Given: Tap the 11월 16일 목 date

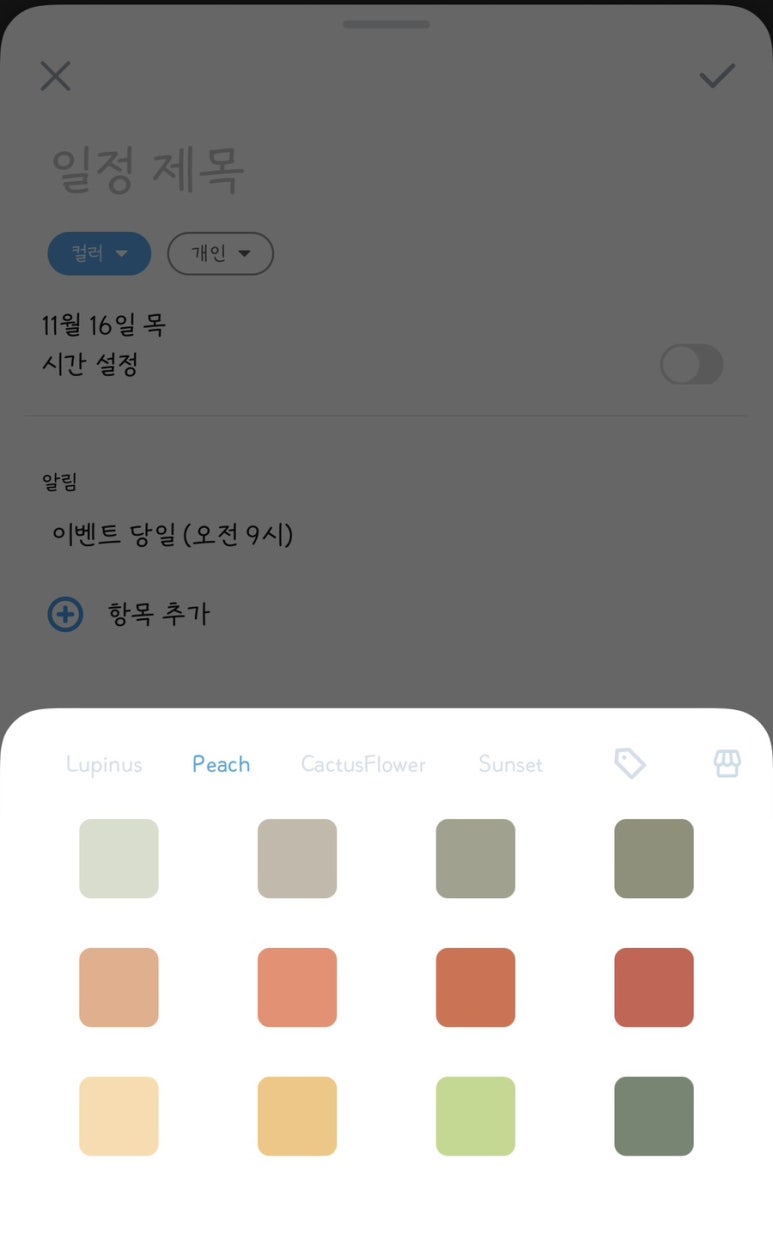Looking at the screenshot, I should [x=104, y=325].
